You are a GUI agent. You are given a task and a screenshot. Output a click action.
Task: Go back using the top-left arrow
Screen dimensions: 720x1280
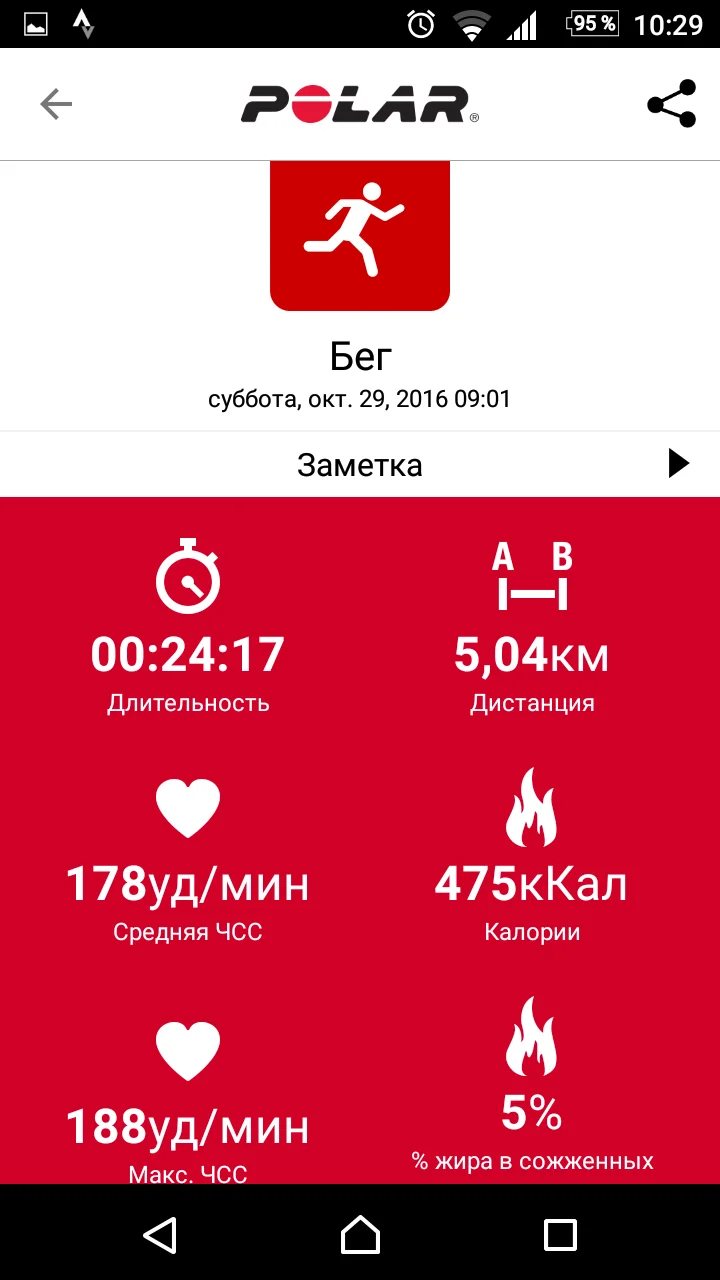(x=56, y=104)
